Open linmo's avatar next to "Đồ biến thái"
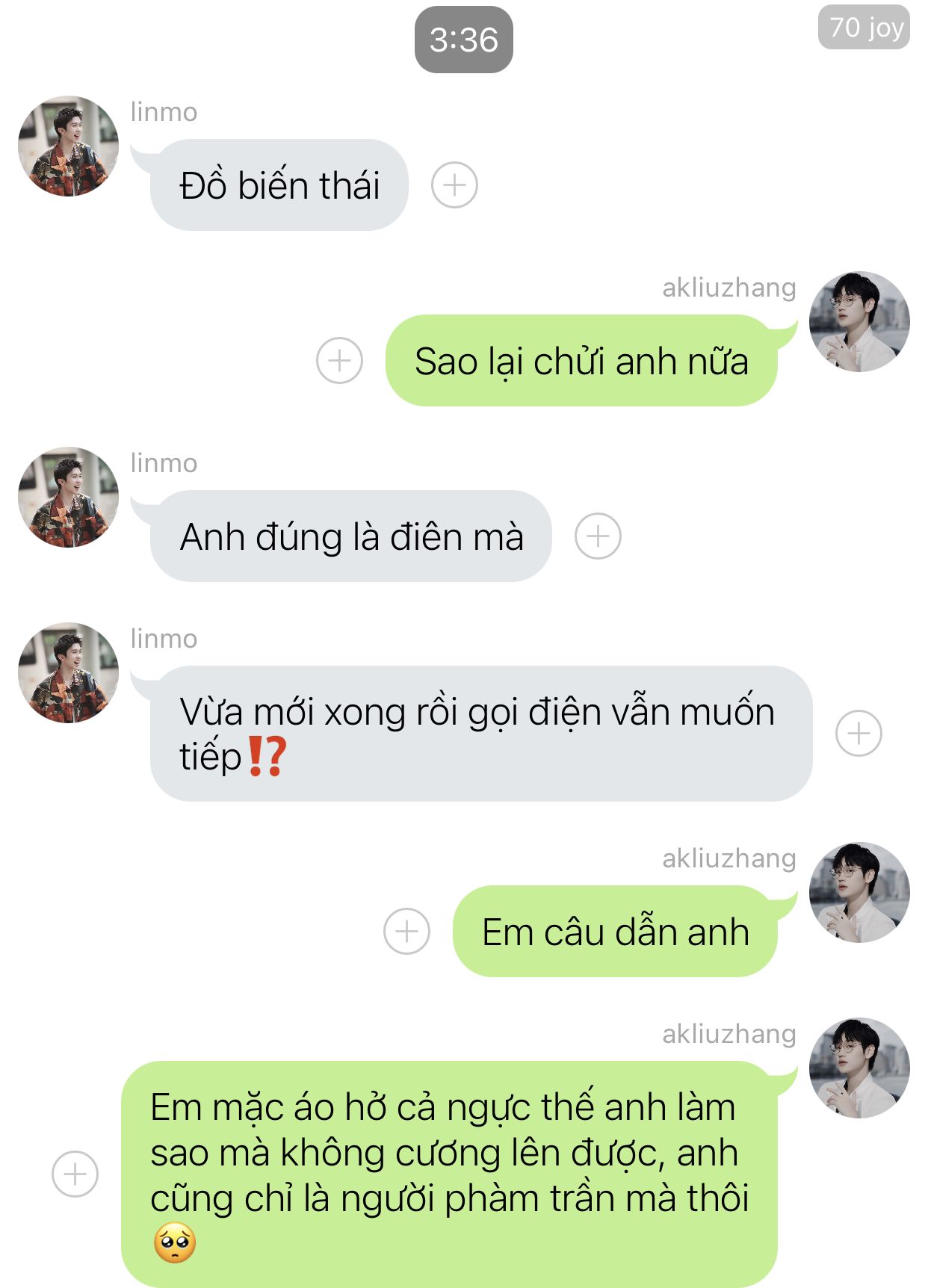The height and width of the screenshot is (1288, 928). pyautogui.click(x=68, y=146)
